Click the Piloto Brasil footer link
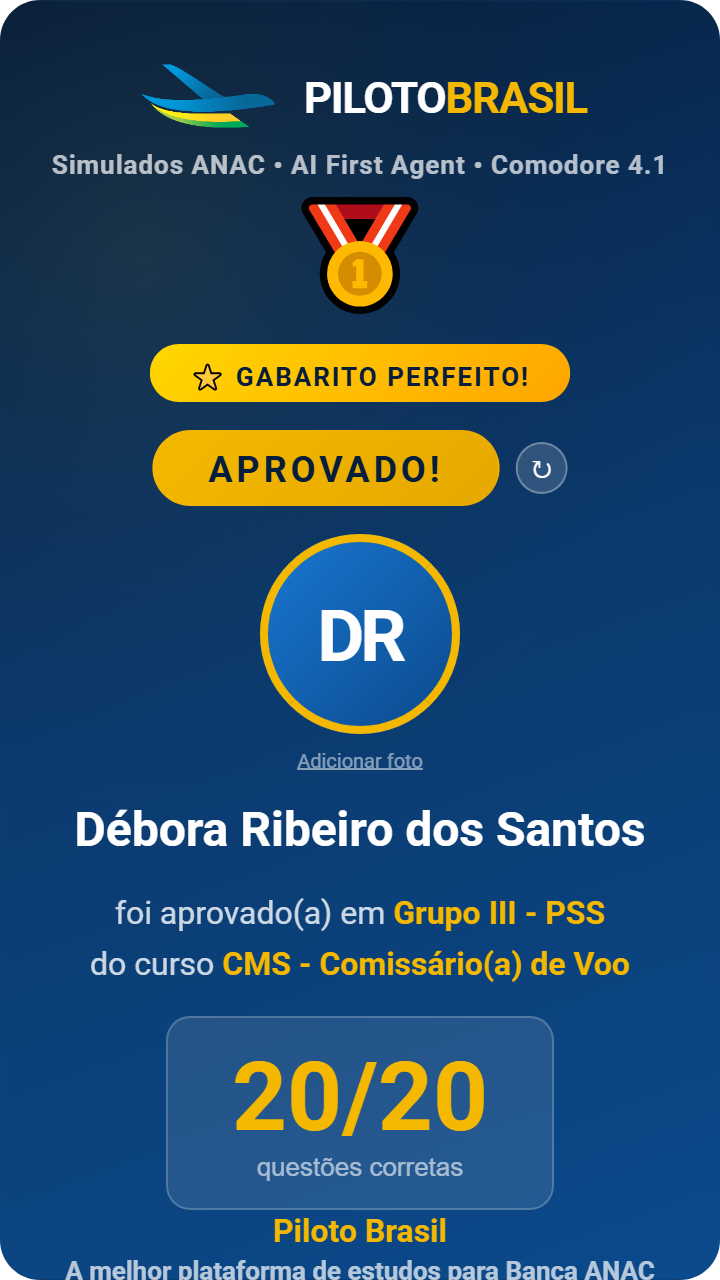720x1280 pixels. (x=360, y=1232)
